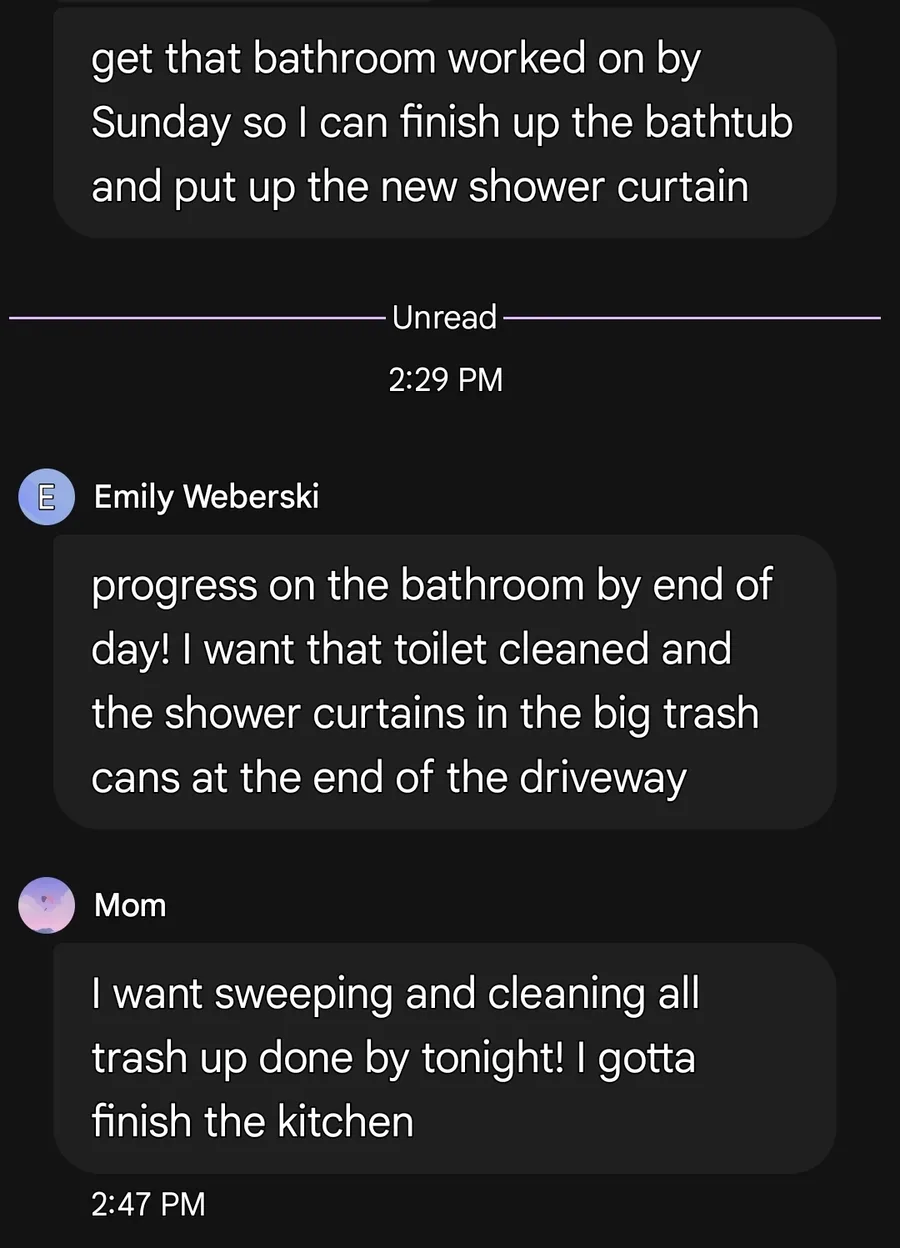Open Emily Weberski's contact avatar
This screenshot has height=1248, width=900.
click(47, 497)
